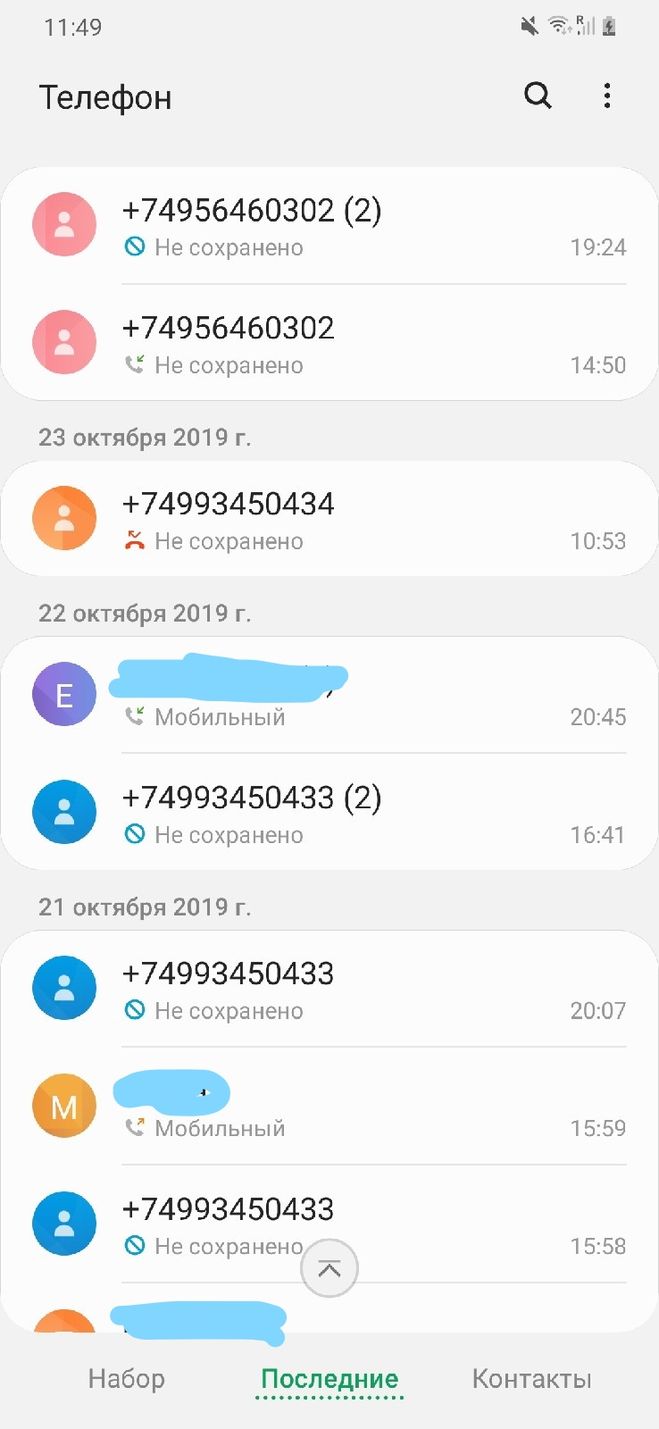The width and height of the screenshot is (659, 1429).
Task: Switch to the Набор tab
Action: click(x=126, y=1379)
